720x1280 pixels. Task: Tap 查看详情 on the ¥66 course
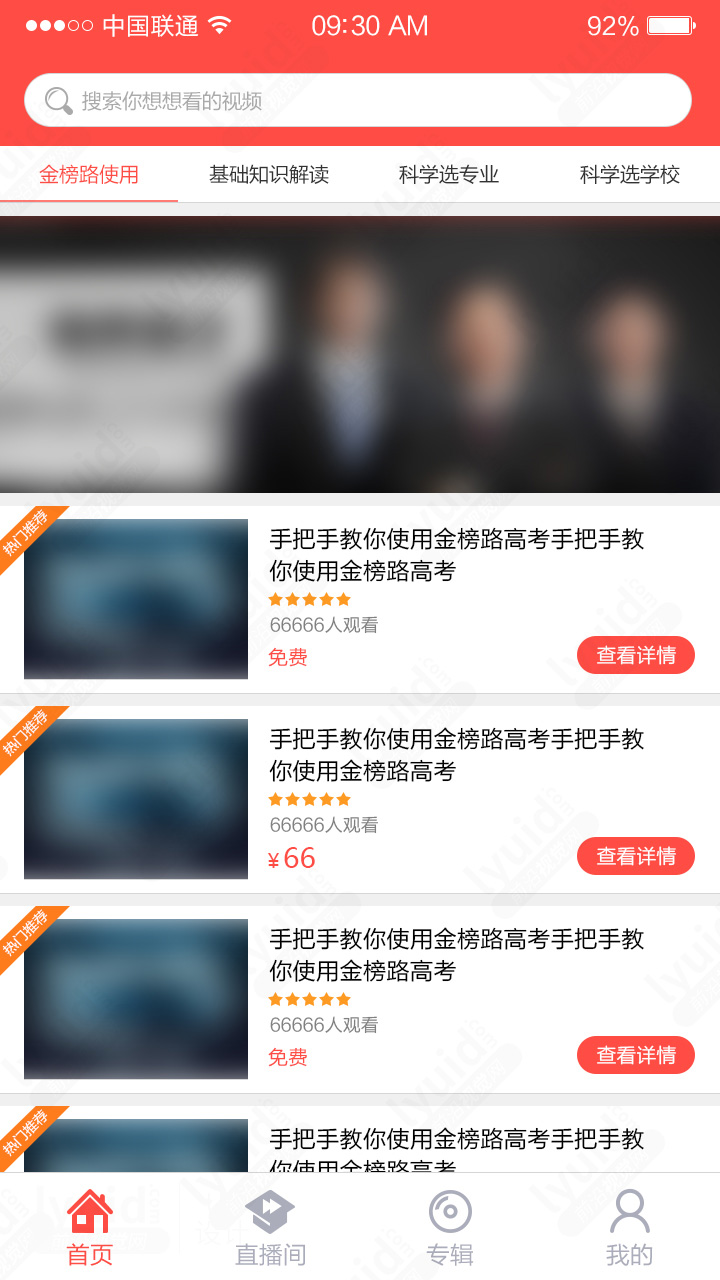coord(636,856)
